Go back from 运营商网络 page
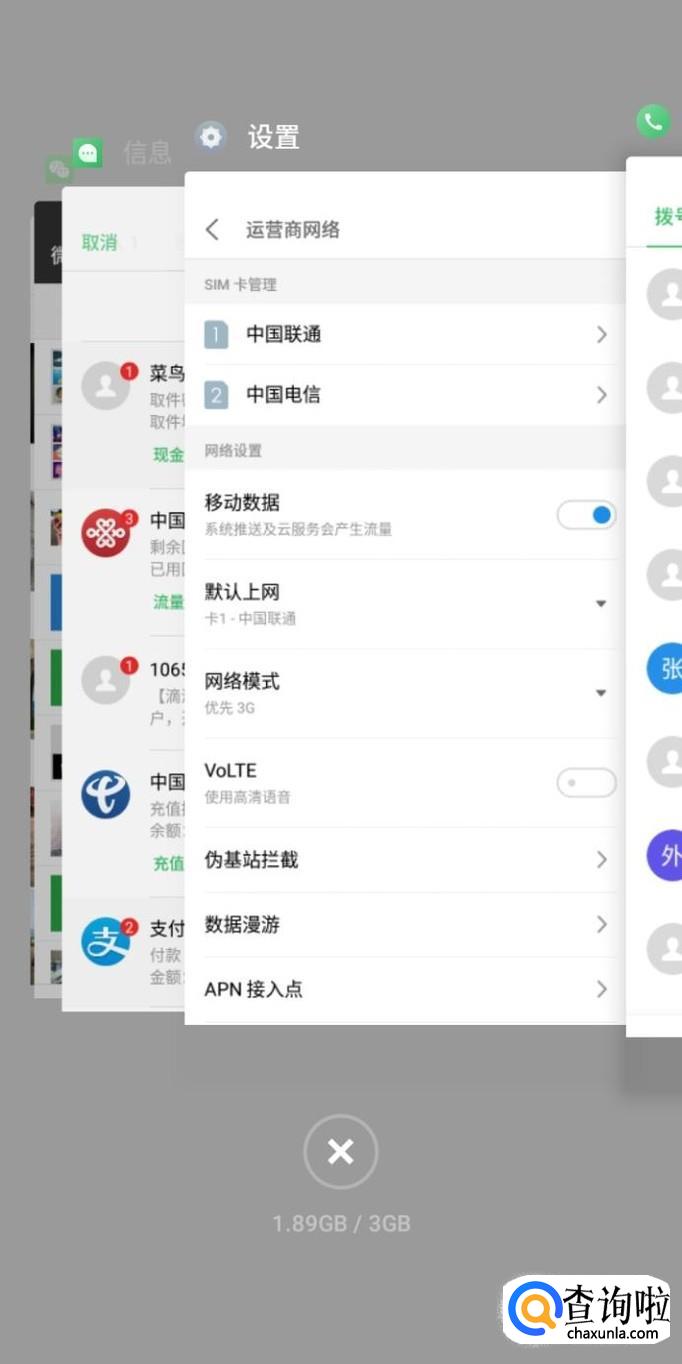Screen dimensions: 682x1364 (212, 229)
